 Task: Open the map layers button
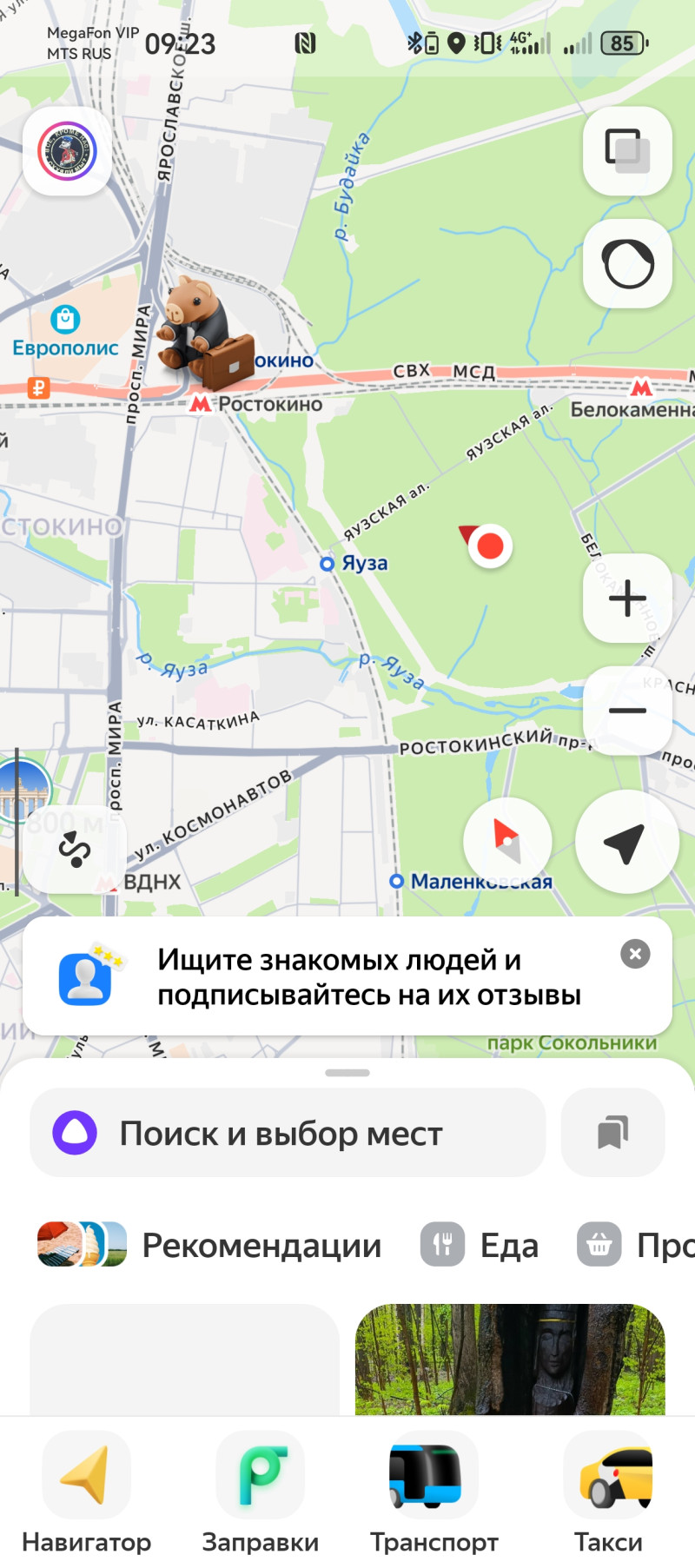point(626,151)
